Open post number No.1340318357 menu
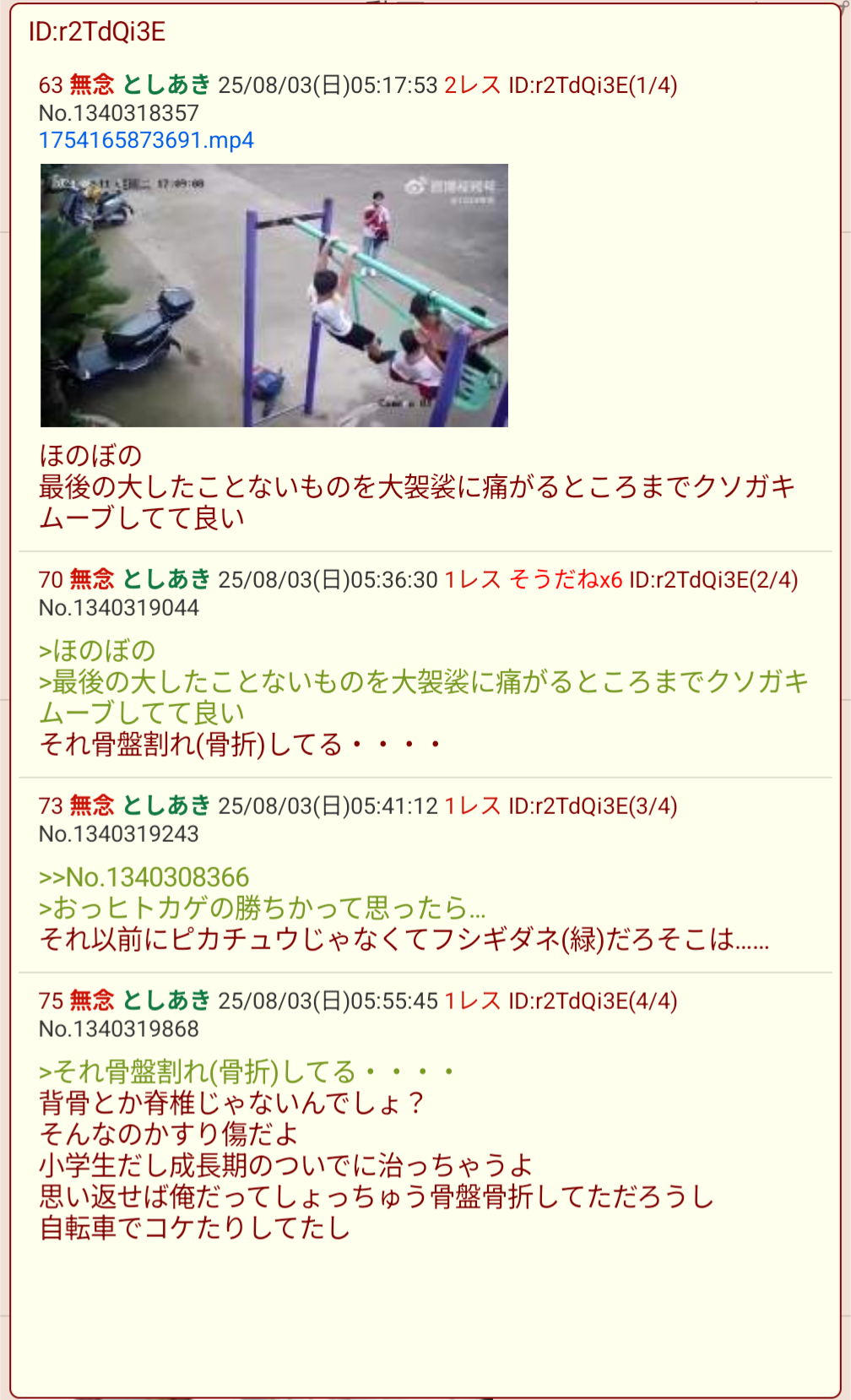 pos(119,113)
